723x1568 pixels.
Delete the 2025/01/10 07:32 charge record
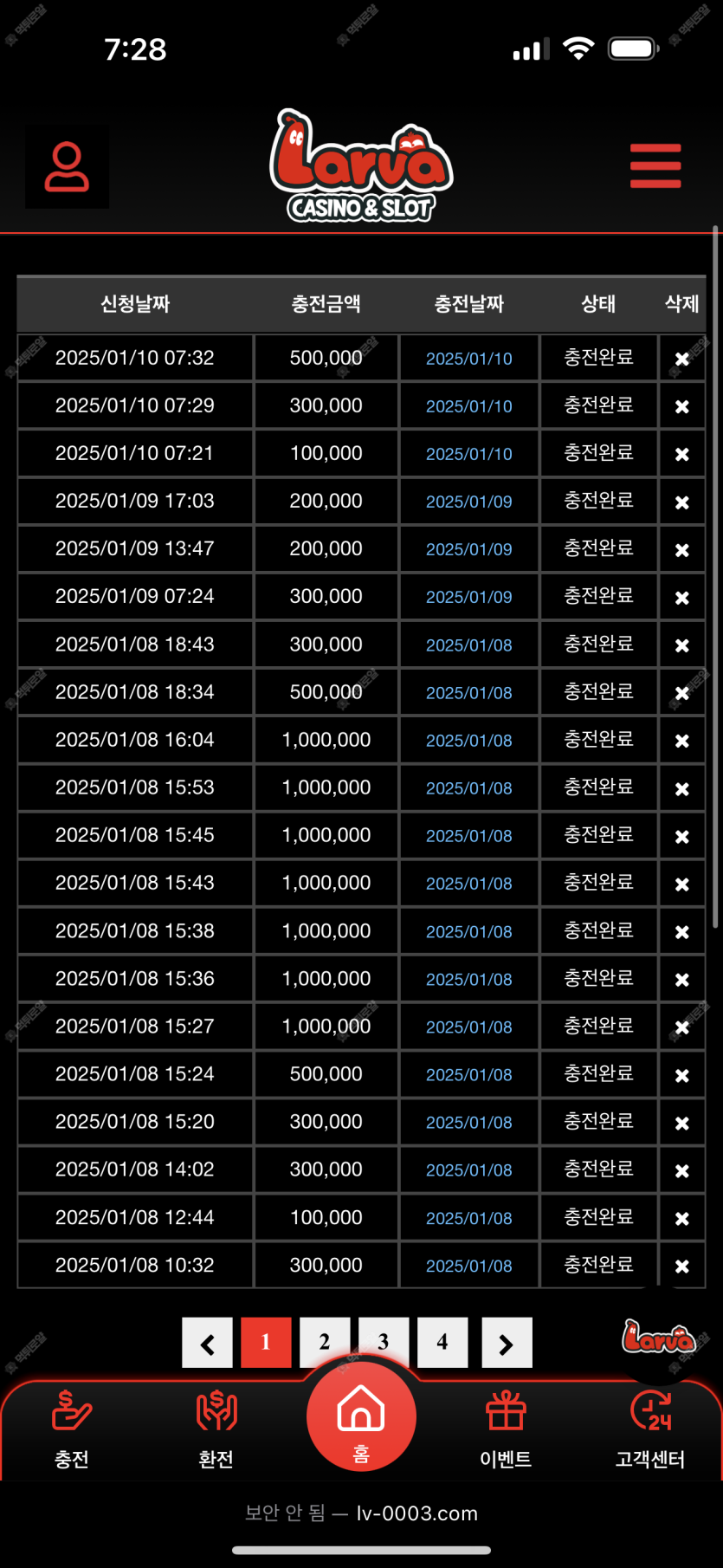682,359
